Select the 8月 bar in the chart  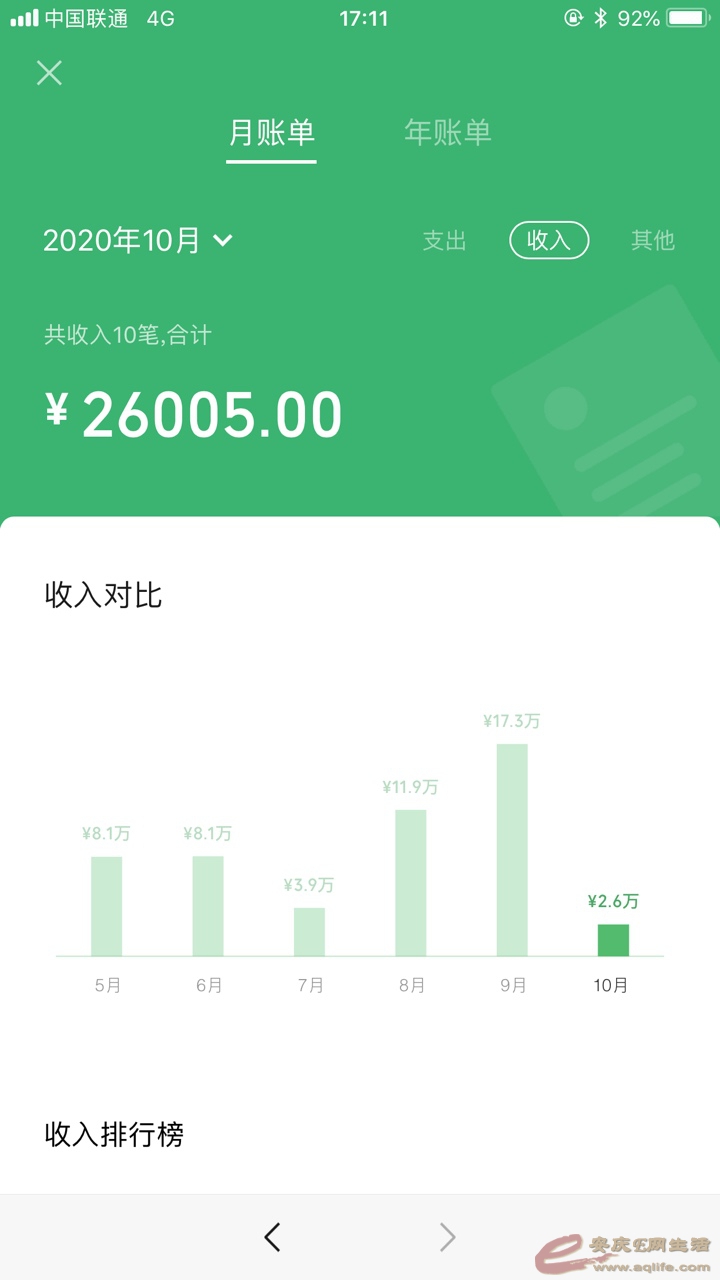click(411, 882)
